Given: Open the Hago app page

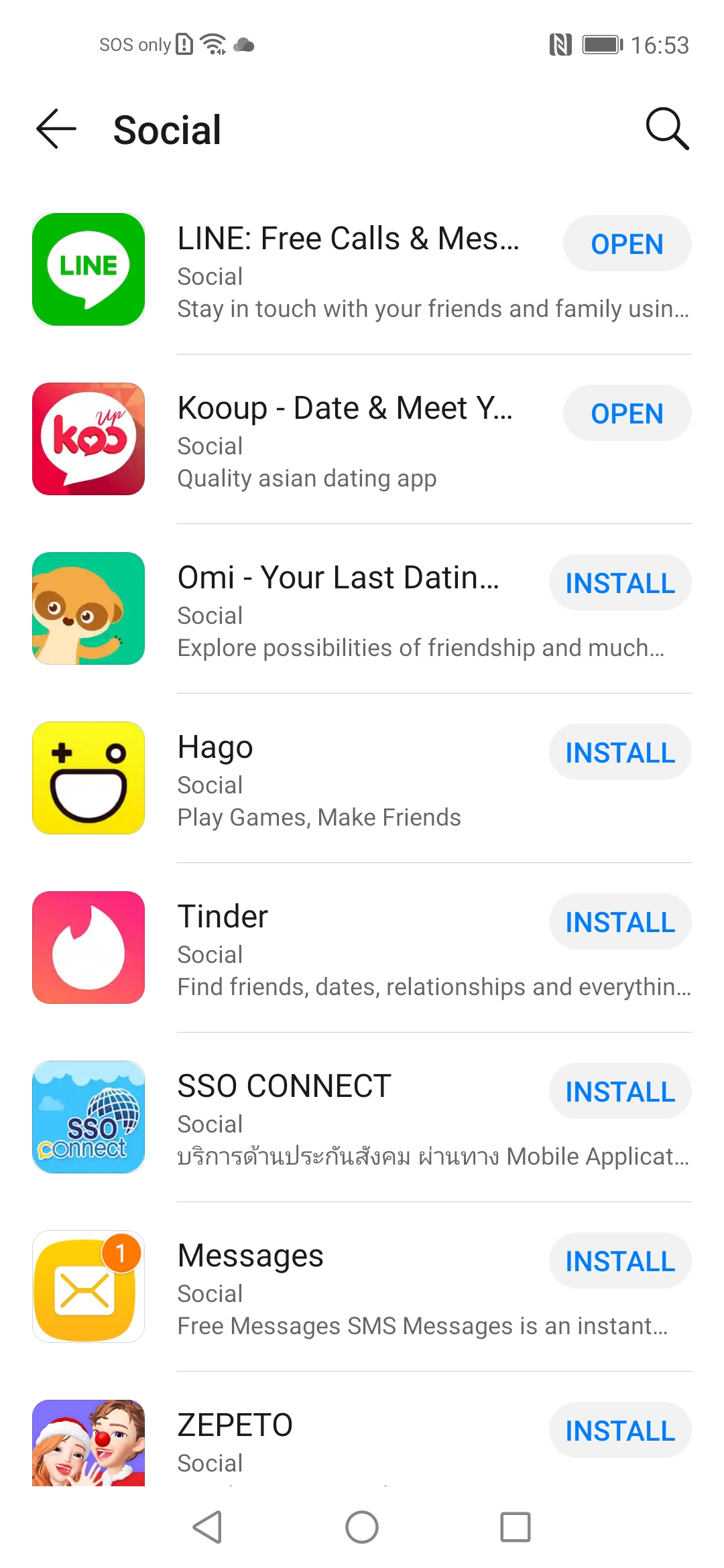Looking at the screenshot, I should [x=216, y=748].
